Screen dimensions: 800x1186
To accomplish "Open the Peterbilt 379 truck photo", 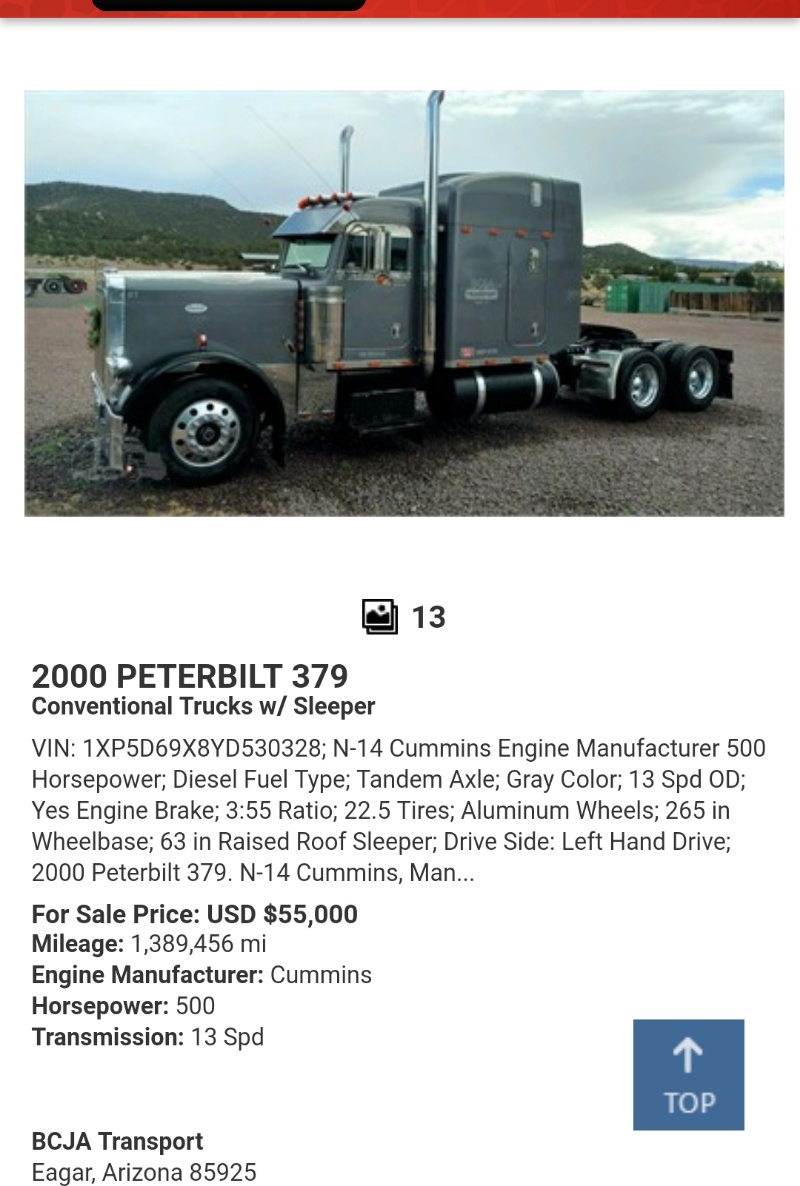I will click(404, 303).
